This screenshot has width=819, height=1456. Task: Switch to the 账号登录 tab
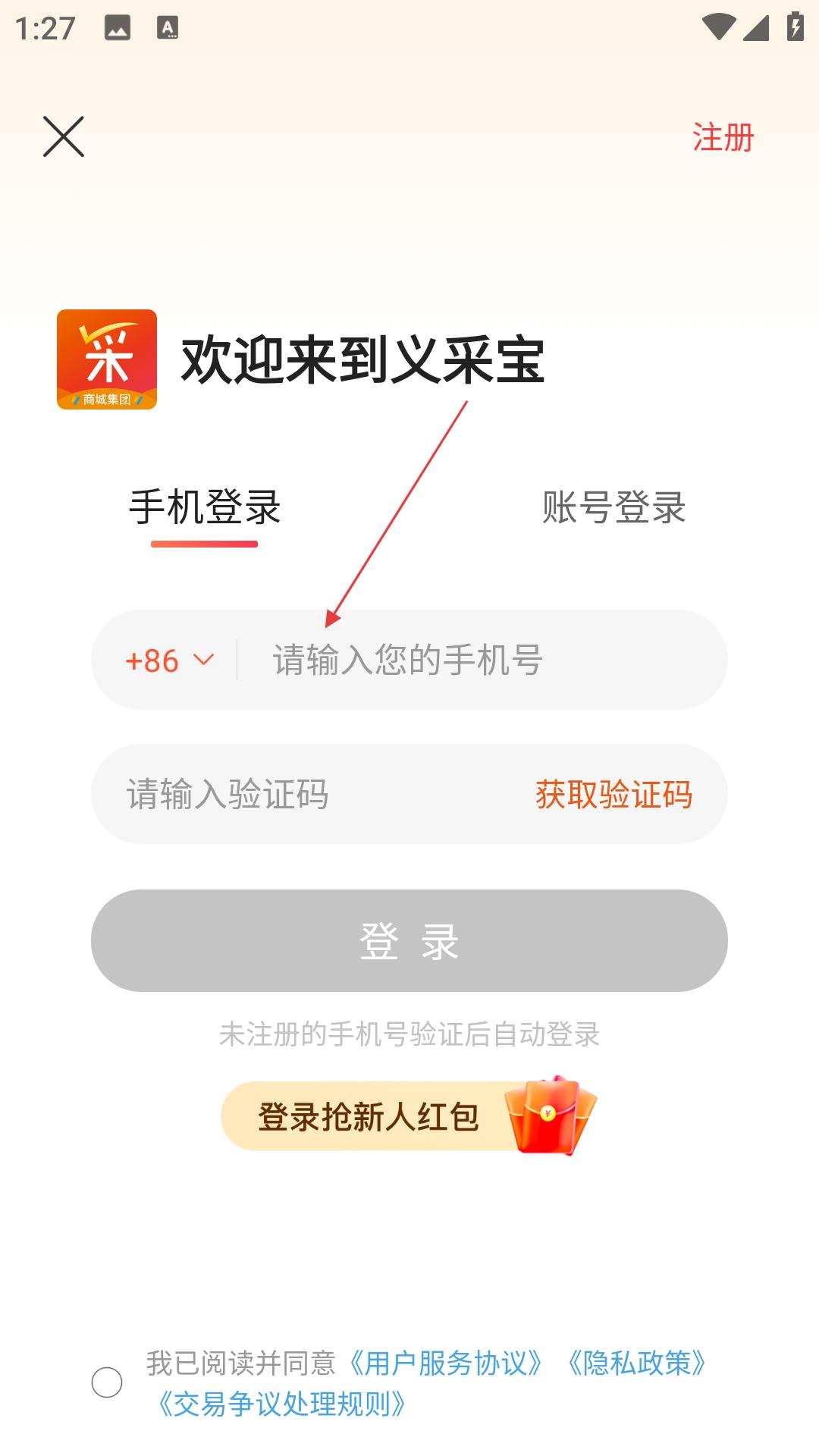(x=614, y=507)
